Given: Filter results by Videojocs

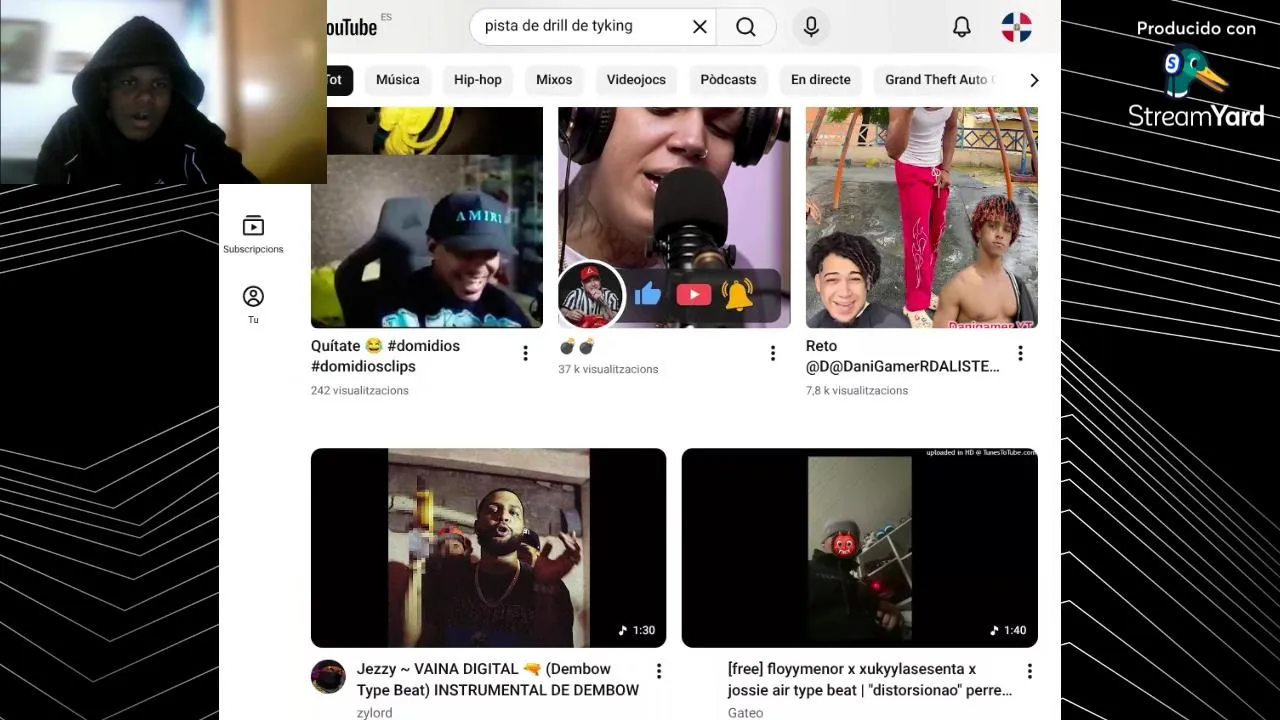Looking at the screenshot, I should click(636, 80).
